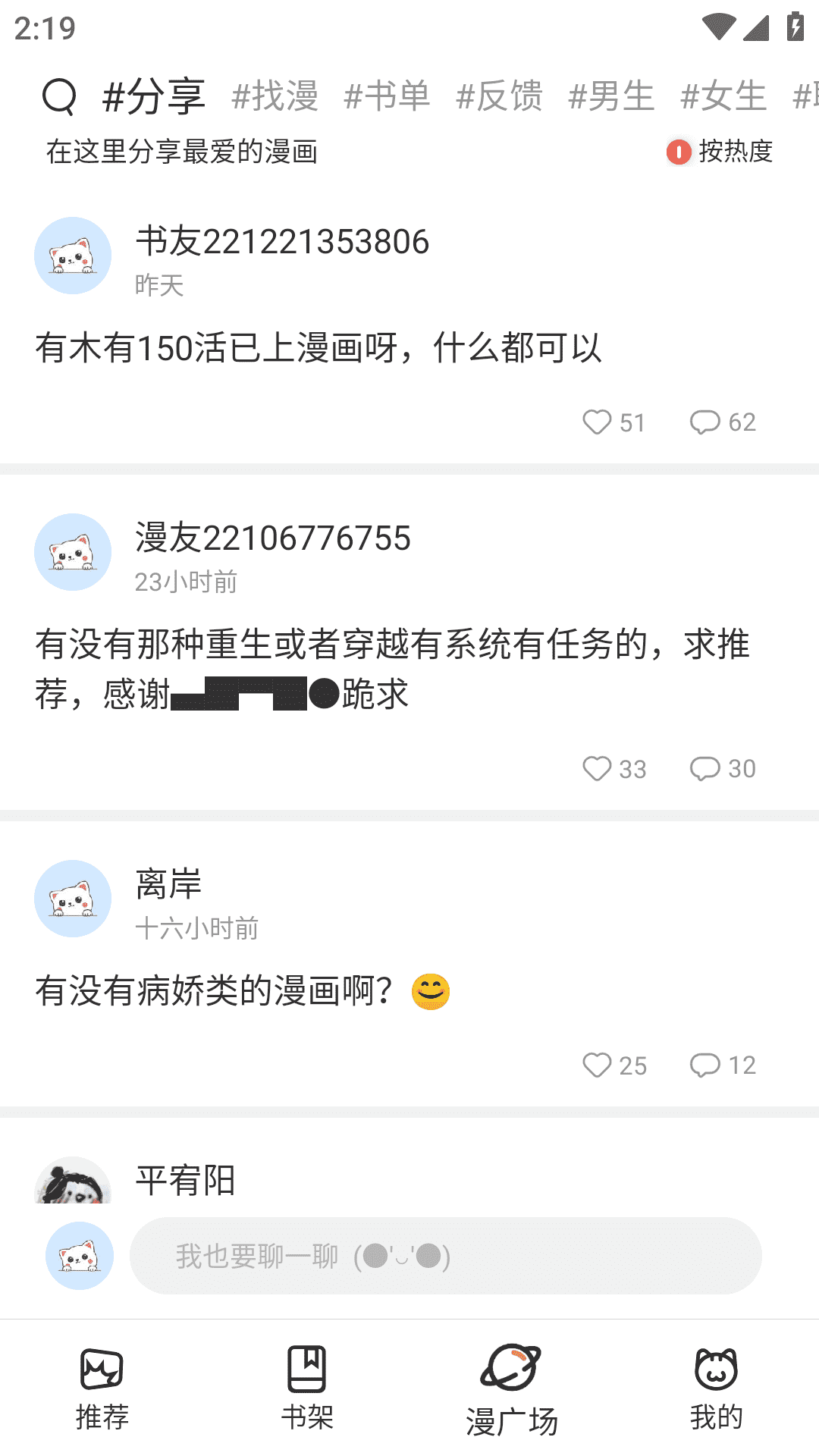This screenshot has height=1456, width=819.
Task: Go to the 推荐 tab
Action: pyautogui.click(x=102, y=1388)
